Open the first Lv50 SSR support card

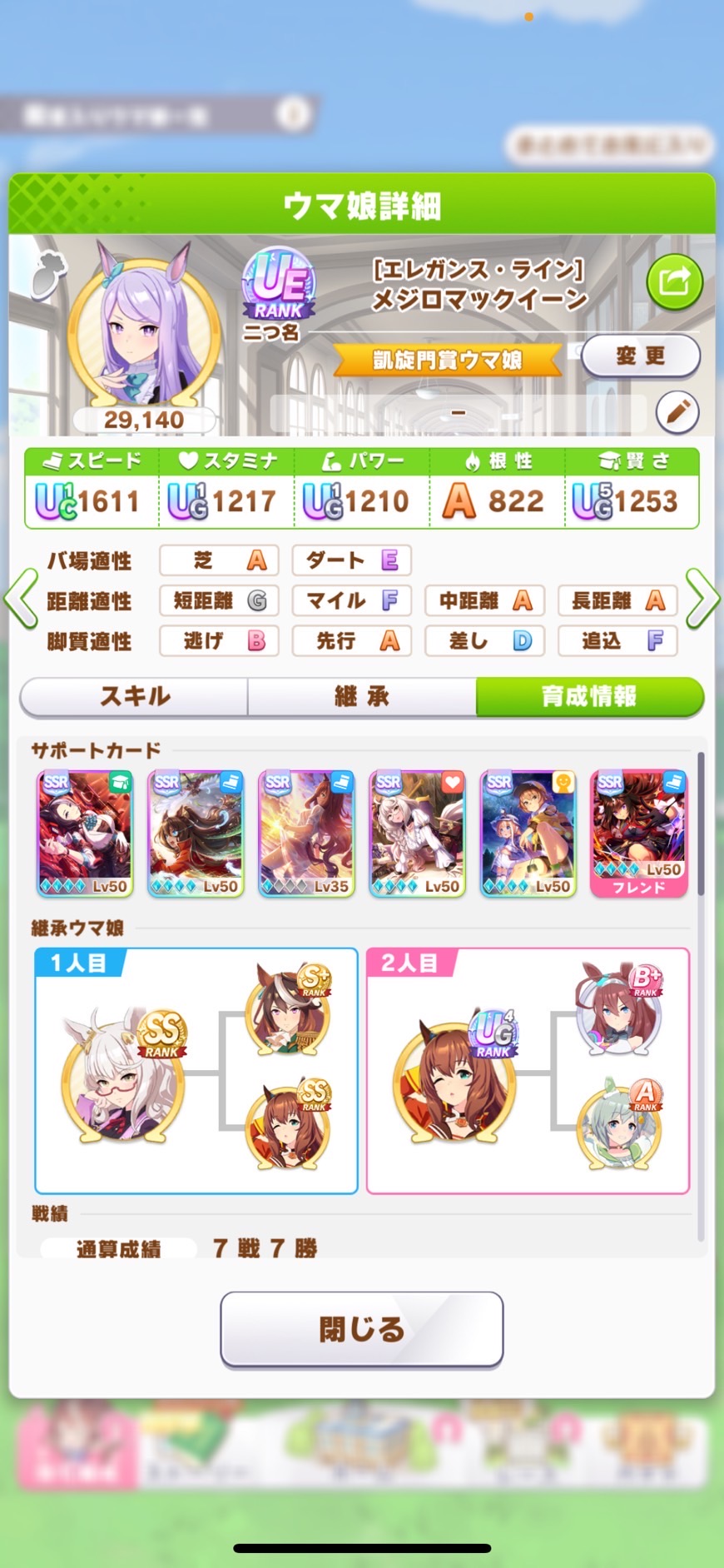(x=85, y=833)
